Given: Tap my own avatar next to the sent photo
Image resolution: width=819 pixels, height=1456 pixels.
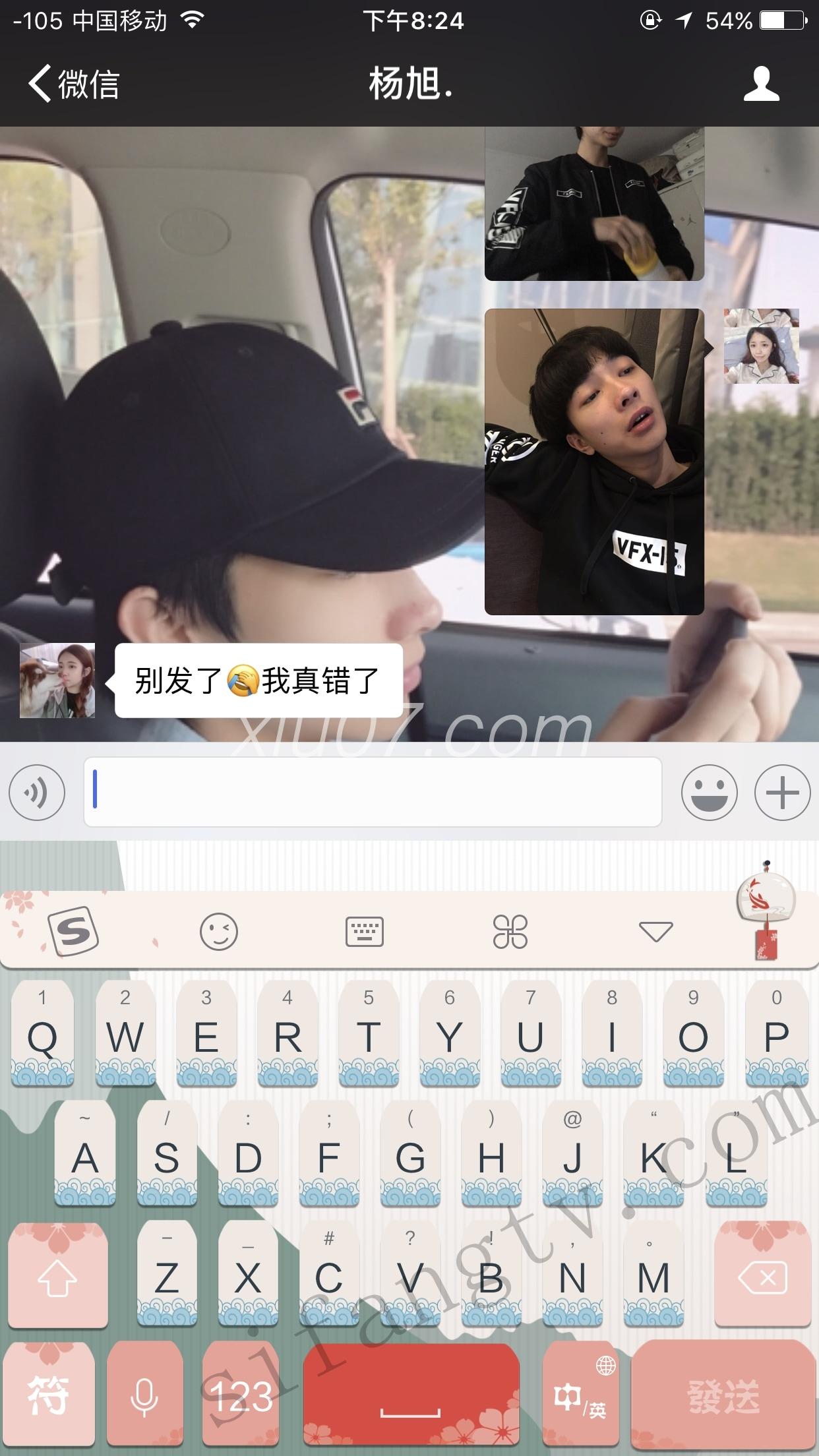Looking at the screenshot, I should (761, 346).
